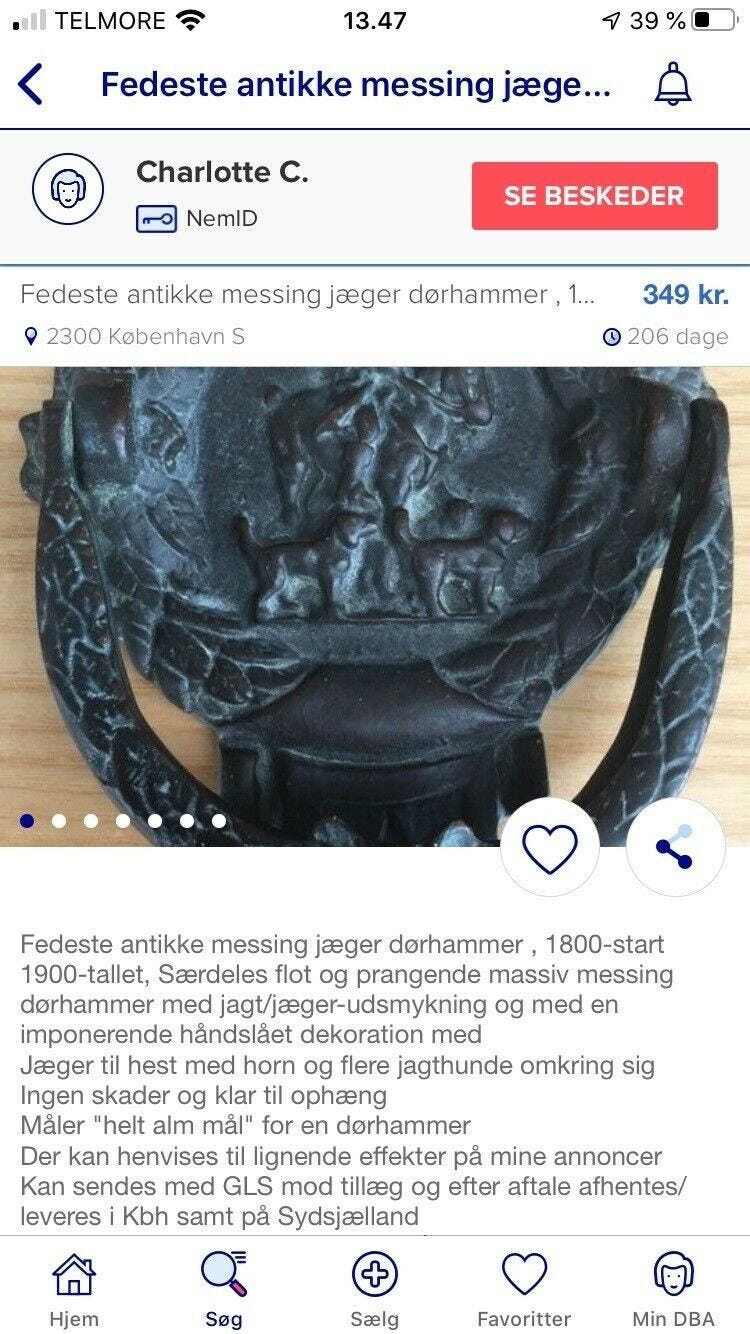
Task: Go to the Hjem tab
Action: [x=74, y=1289]
